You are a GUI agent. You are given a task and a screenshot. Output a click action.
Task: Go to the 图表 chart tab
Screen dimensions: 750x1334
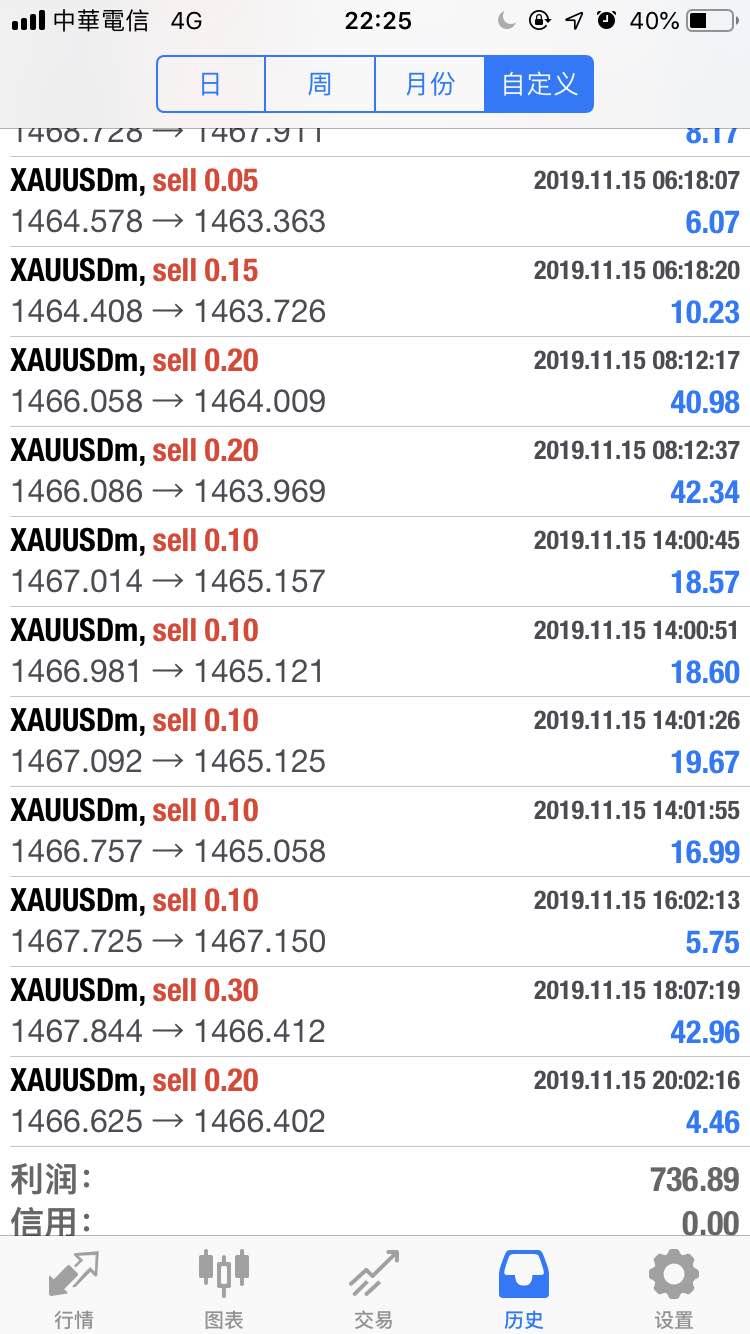point(224,1287)
